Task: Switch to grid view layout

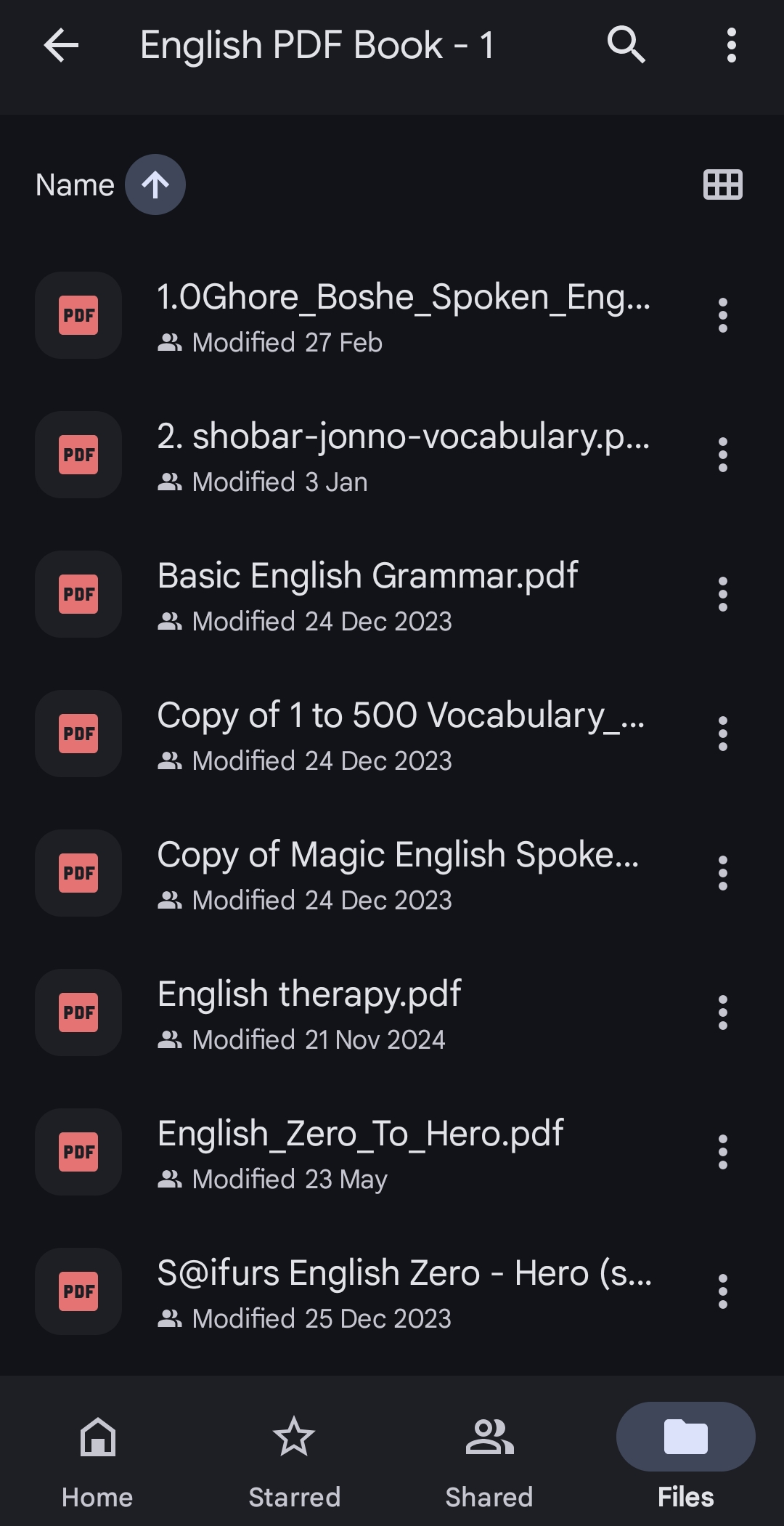Action: (x=723, y=184)
